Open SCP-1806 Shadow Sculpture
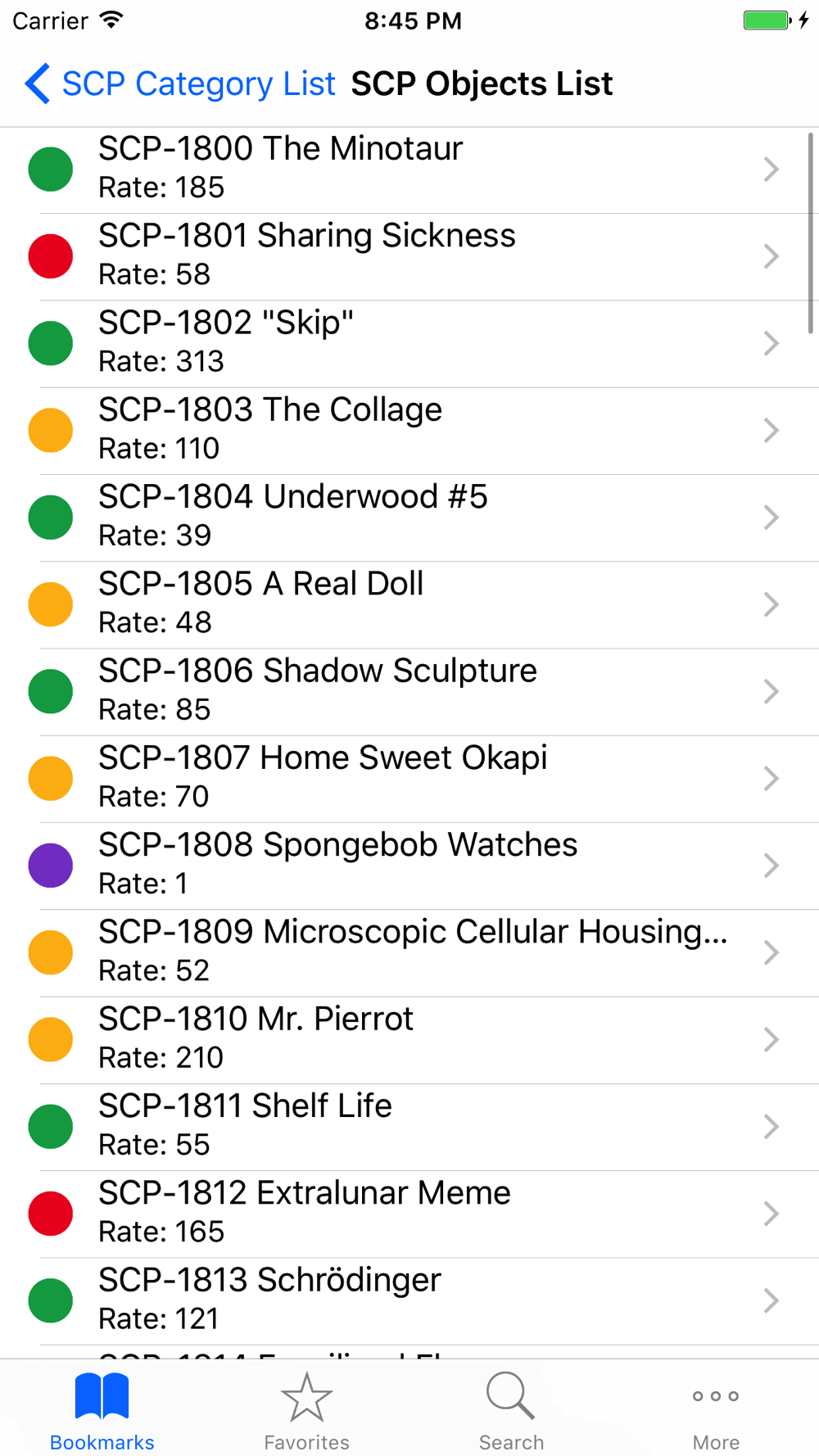This screenshot has width=819, height=1456. (x=409, y=692)
